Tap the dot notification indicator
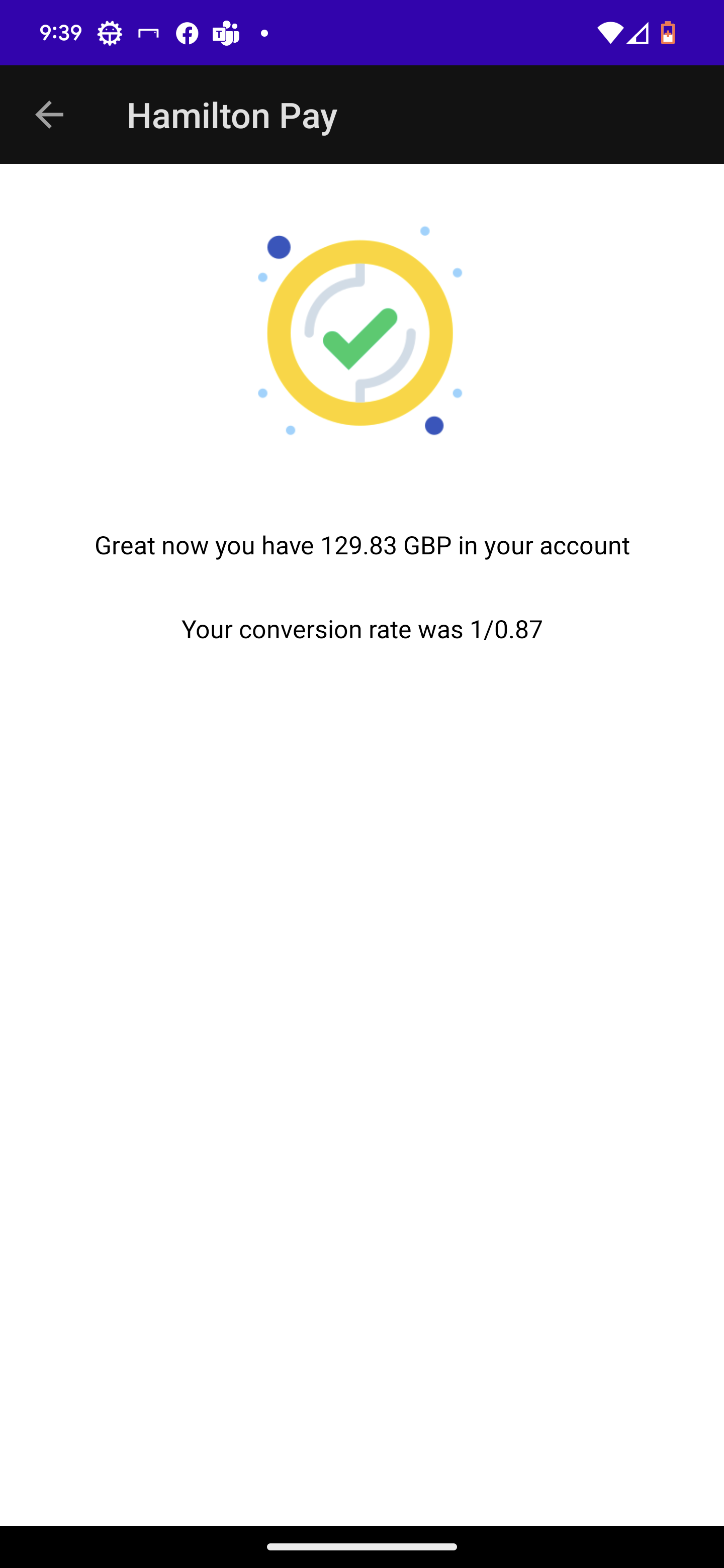Image resolution: width=724 pixels, height=1568 pixels. [x=264, y=35]
